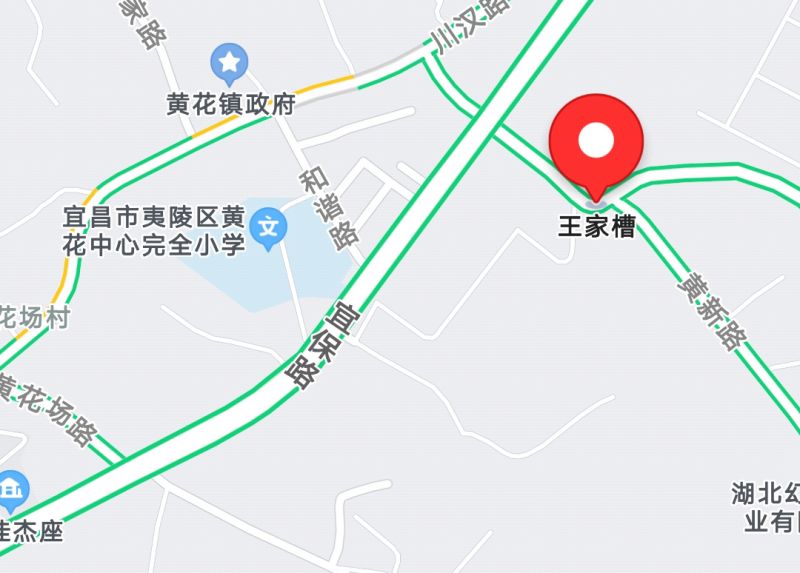Open the 黄花镇政府 star marker
800x573 pixels.
coord(230,64)
